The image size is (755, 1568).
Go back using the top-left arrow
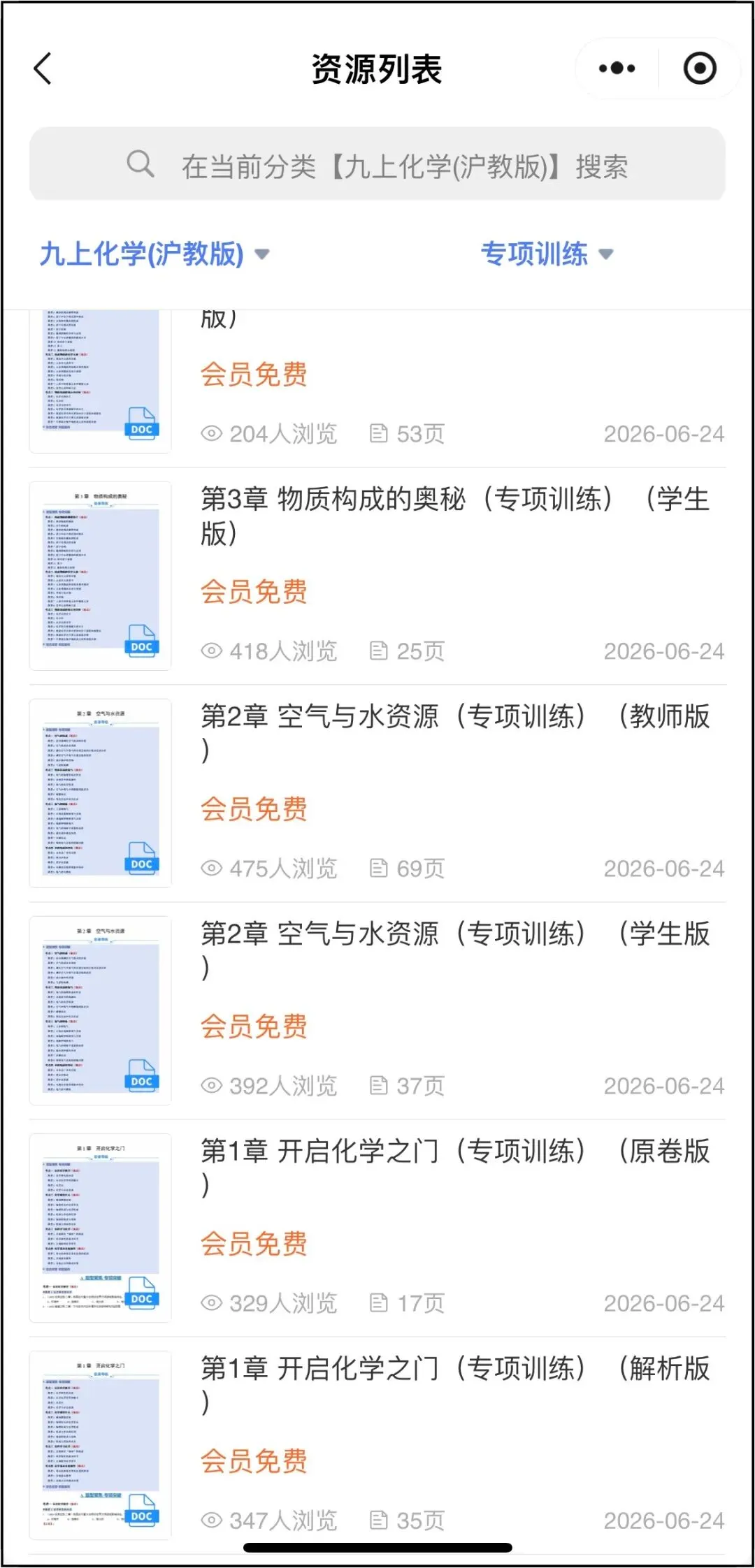click(43, 68)
